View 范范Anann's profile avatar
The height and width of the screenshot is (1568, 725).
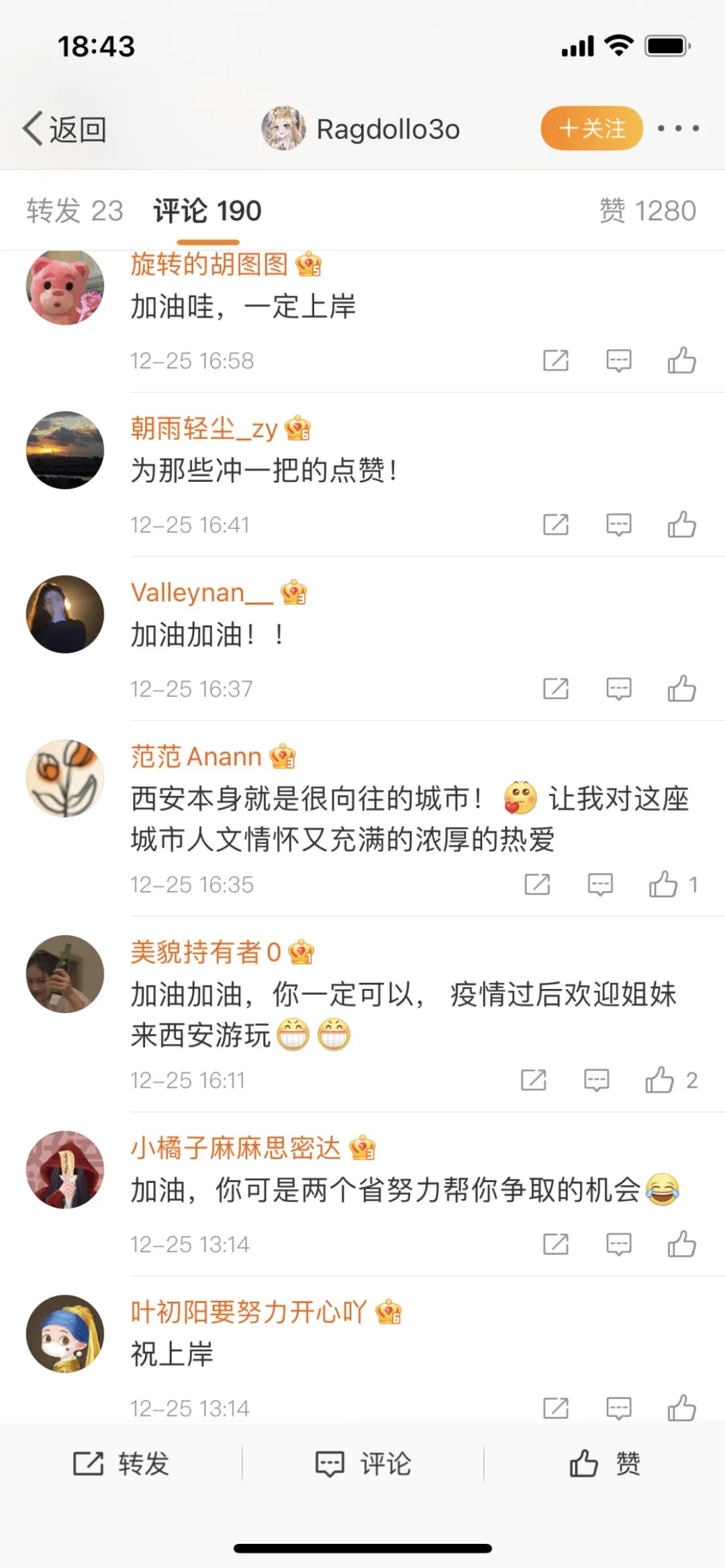[65, 778]
